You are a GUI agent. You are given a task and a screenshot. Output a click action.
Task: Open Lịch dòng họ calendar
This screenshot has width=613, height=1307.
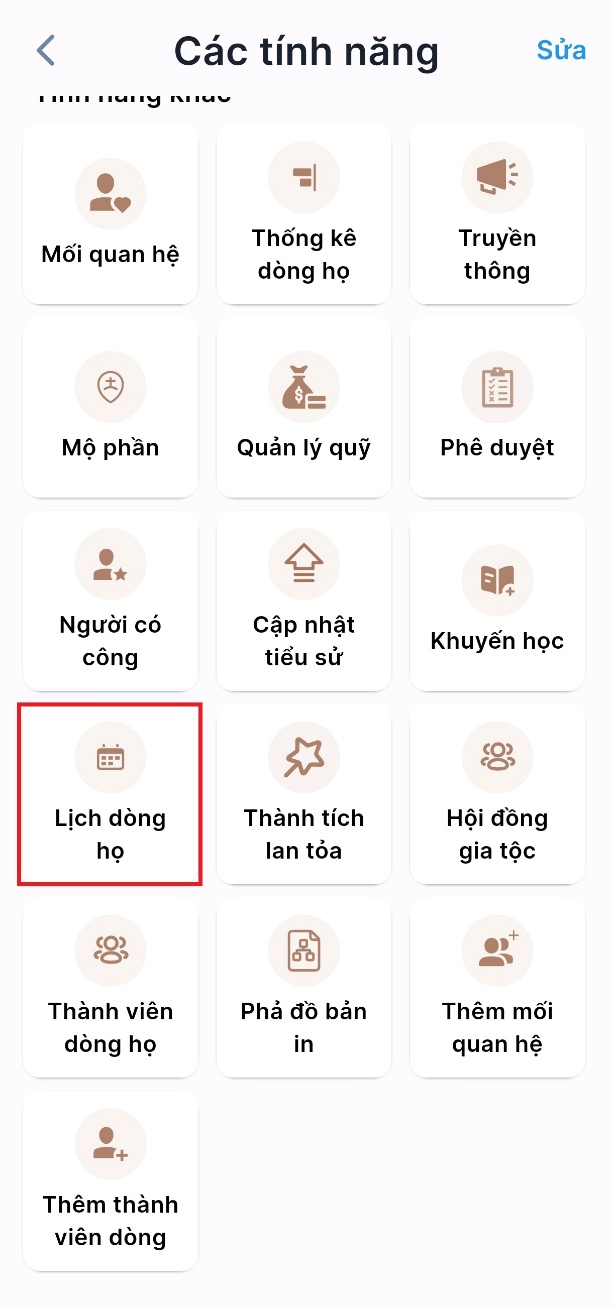(110, 794)
